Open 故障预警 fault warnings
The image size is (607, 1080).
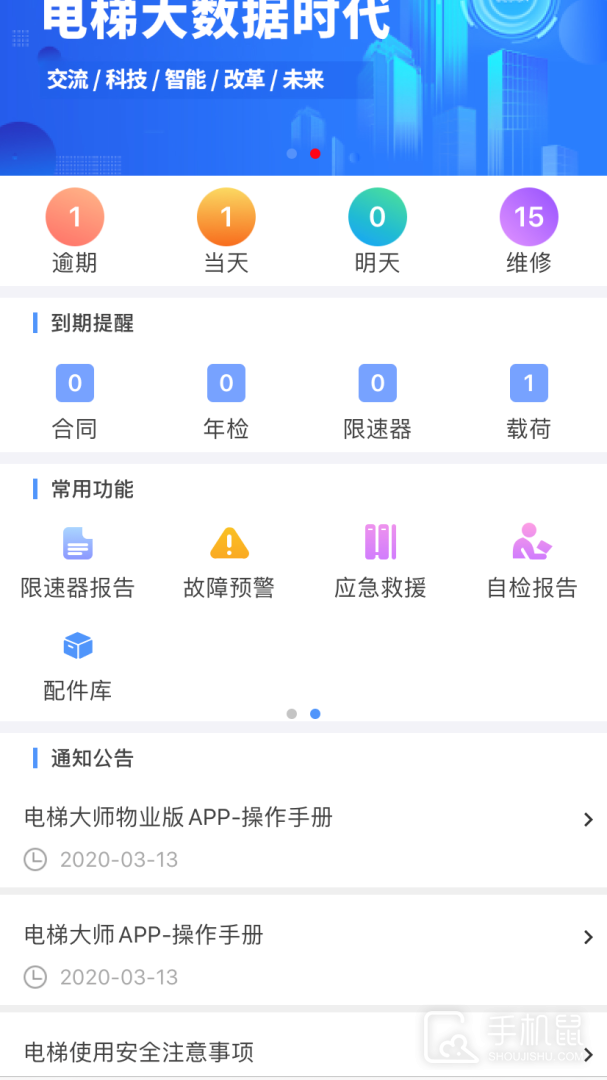(x=229, y=562)
